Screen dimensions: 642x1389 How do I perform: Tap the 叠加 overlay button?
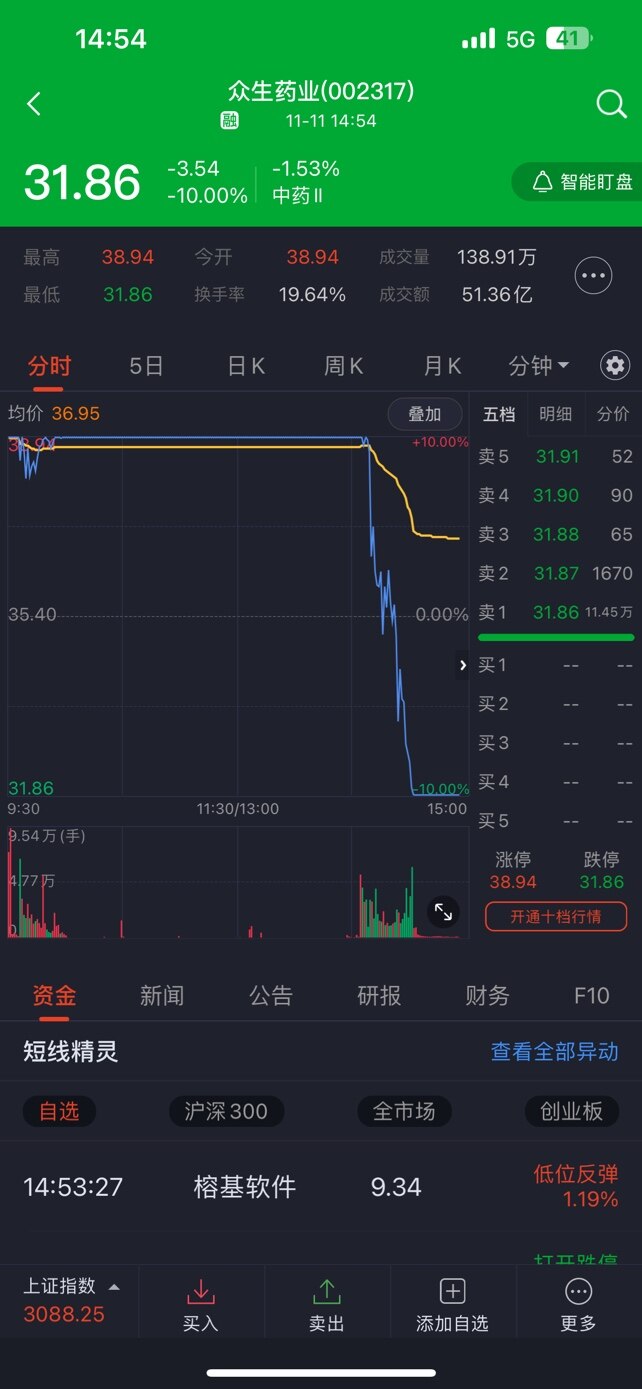[x=425, y=414]
